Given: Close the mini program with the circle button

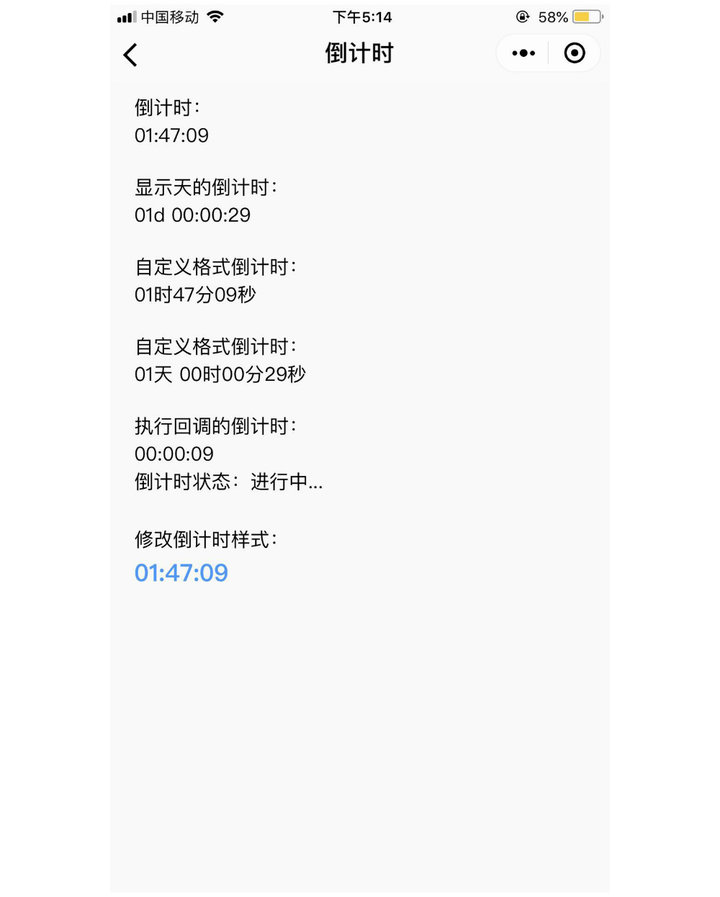Looking at the screenshot, I should (574, 54).
